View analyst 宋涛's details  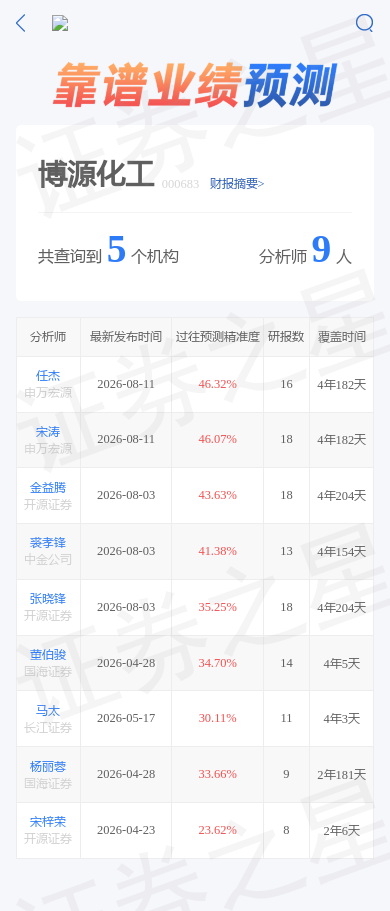click(x=48, y=432)
